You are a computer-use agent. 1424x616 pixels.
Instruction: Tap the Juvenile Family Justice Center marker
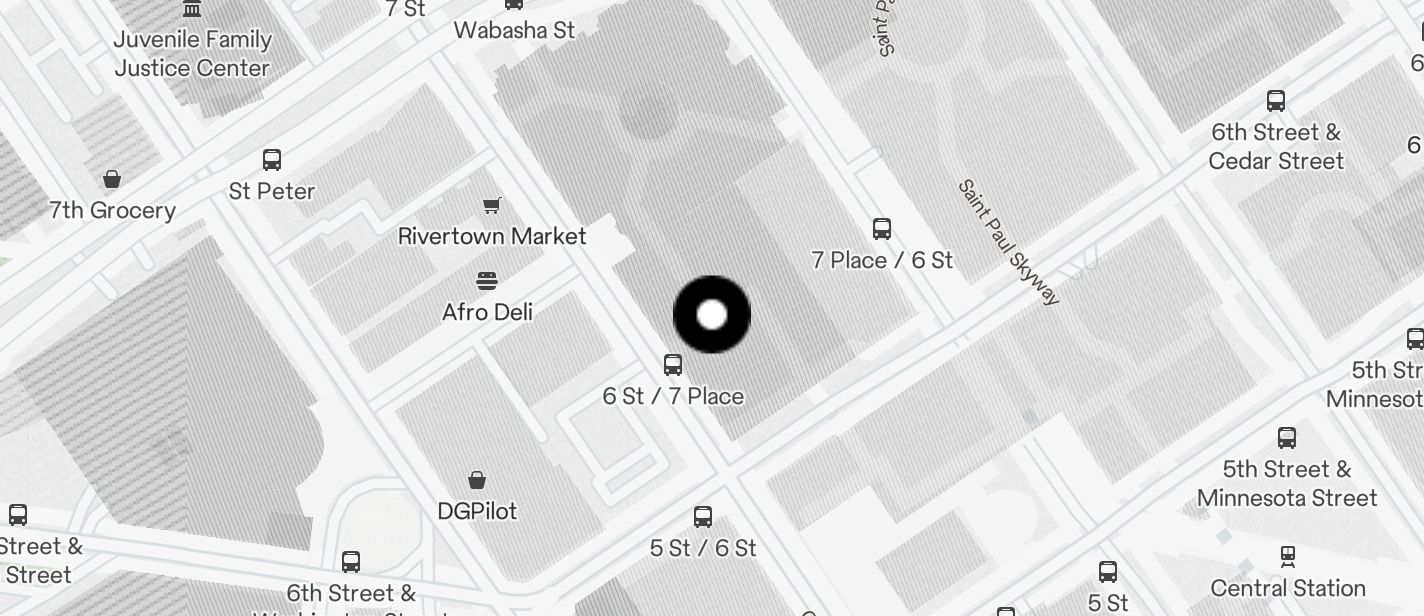tap(192, 10)
